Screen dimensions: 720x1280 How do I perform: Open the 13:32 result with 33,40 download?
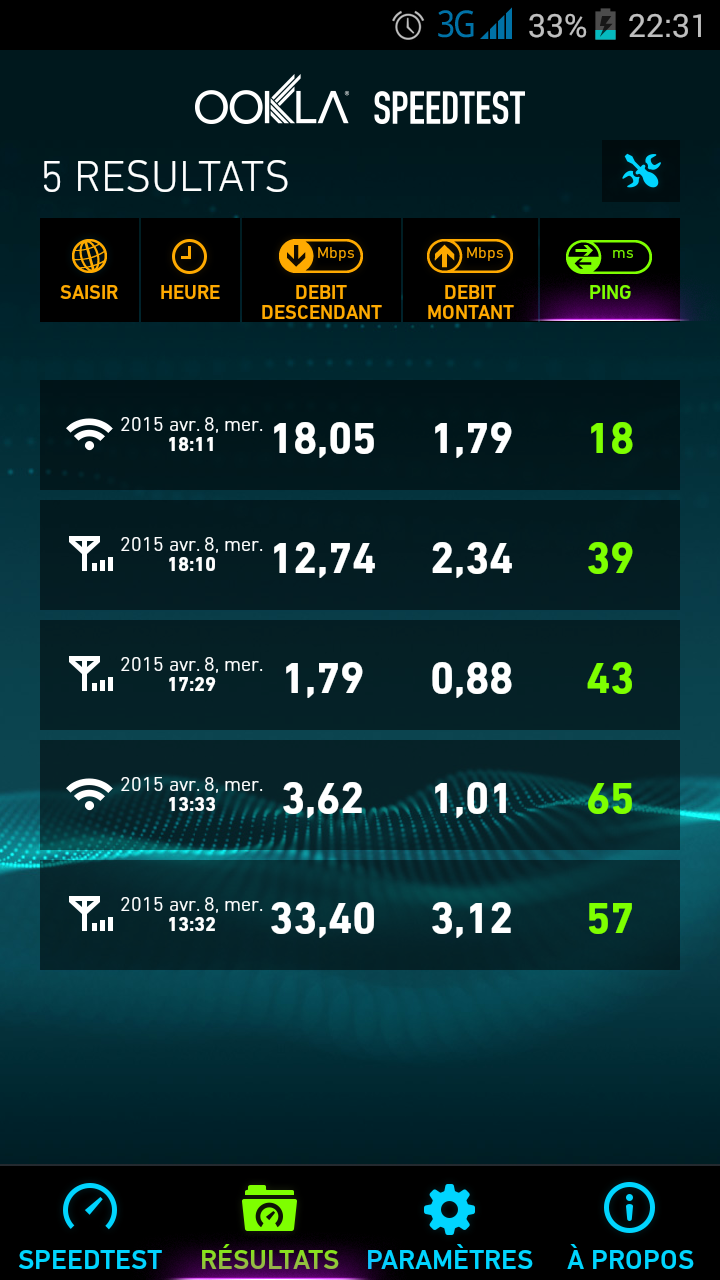click(360, 915)
